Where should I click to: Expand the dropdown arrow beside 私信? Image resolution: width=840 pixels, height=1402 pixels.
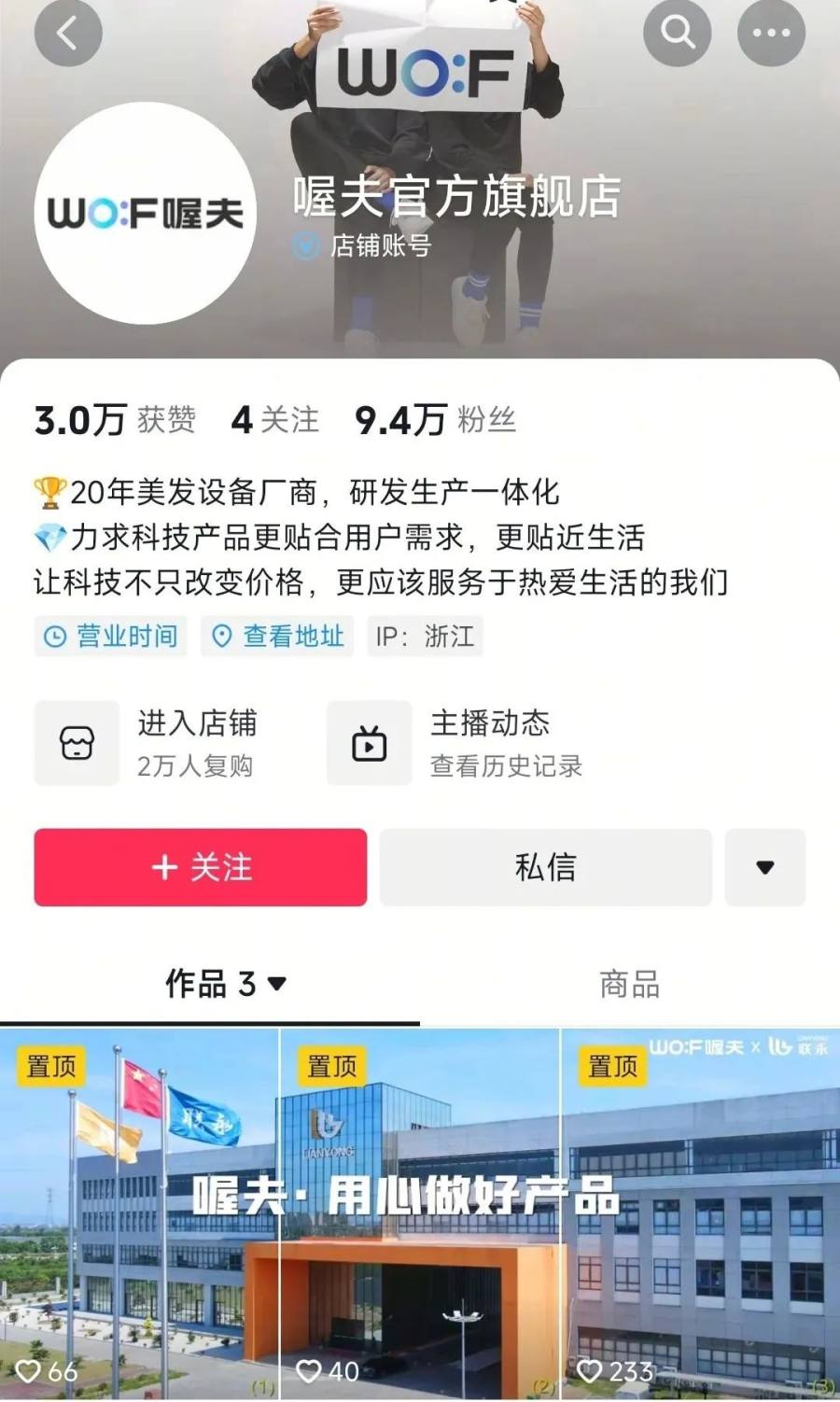pyautogui.click(x=764, y=867)
